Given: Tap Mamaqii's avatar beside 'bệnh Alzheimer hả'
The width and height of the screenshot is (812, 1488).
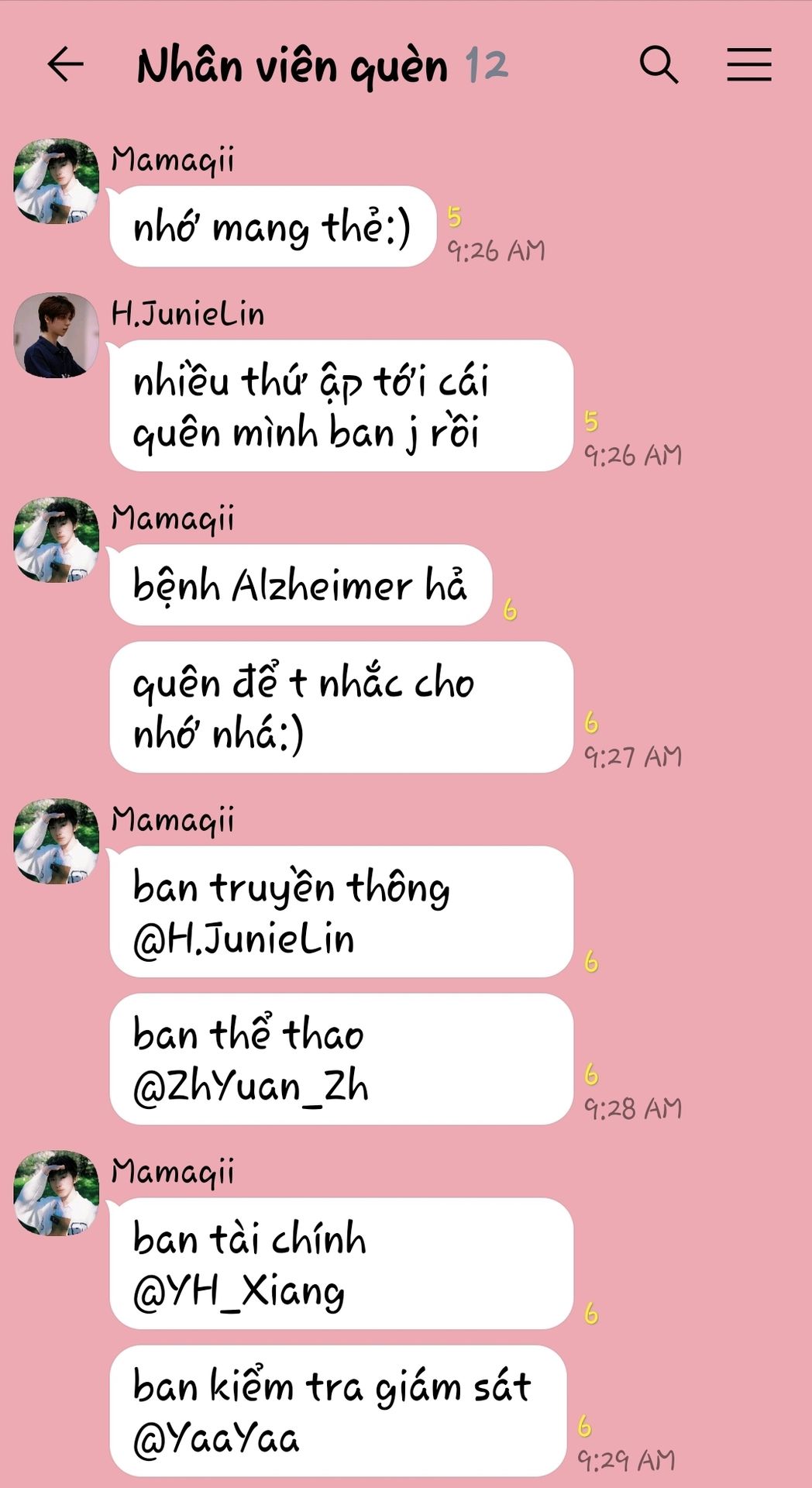Looking at the screenshot, I should coord(57,539).
